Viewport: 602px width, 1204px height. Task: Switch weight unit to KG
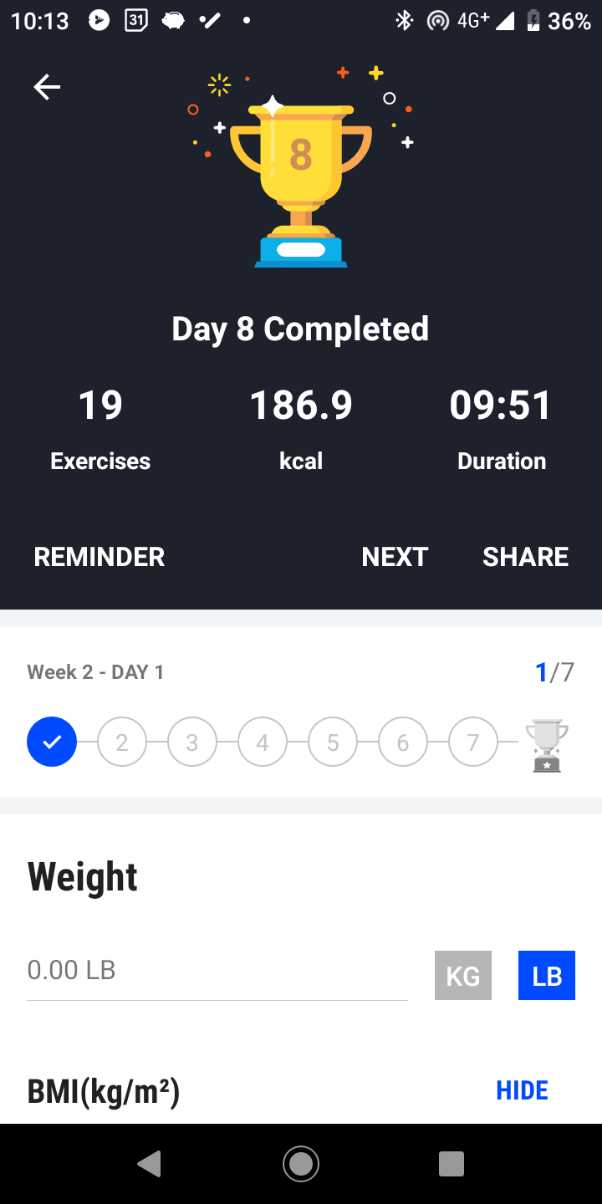pos(463,975)
